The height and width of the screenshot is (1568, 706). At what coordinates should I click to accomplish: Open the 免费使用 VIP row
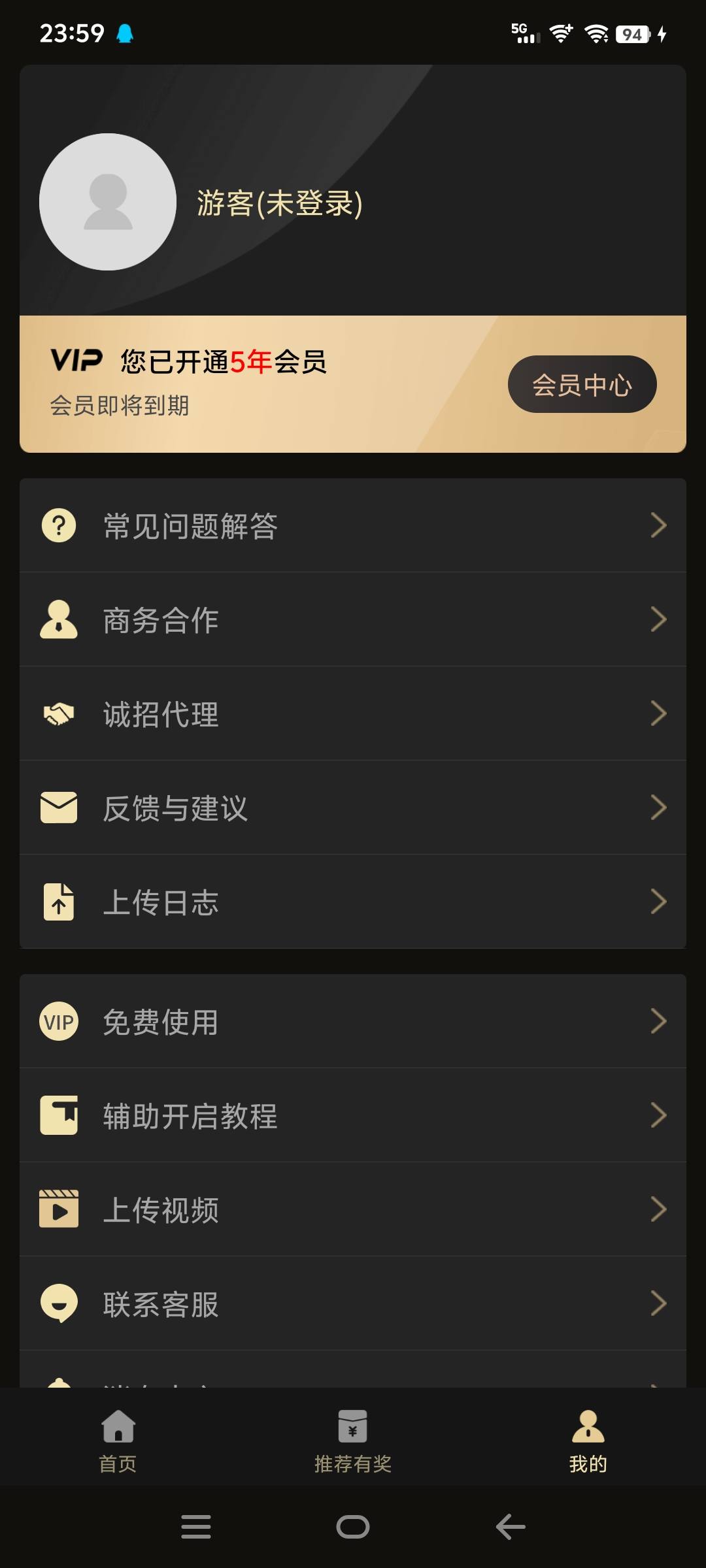[353, 1022]
